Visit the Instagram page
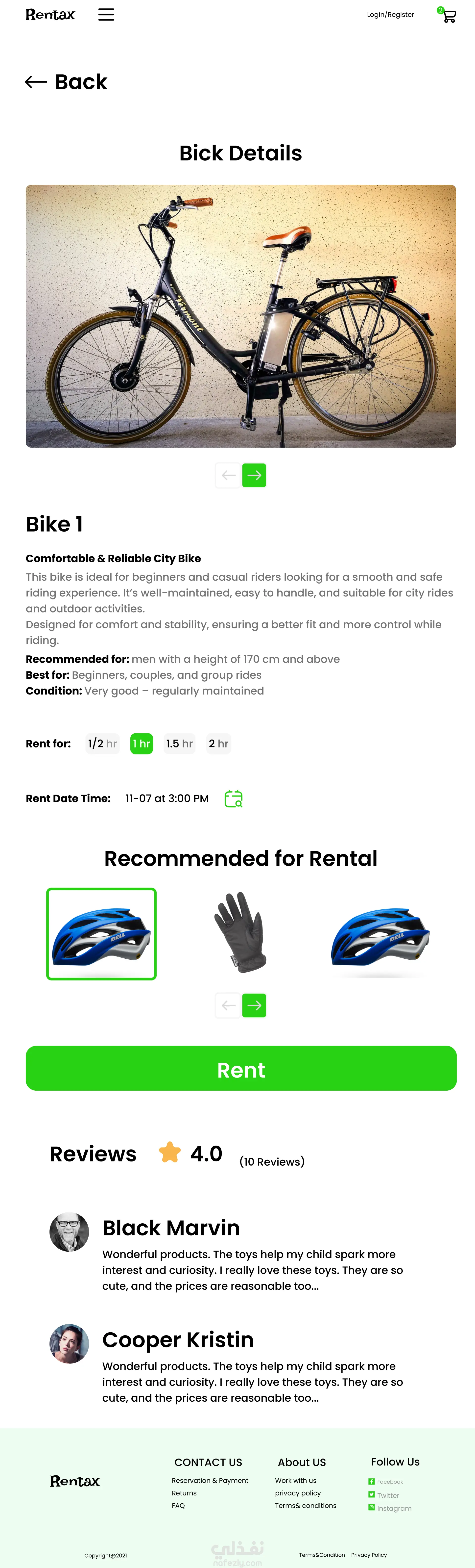Image resolution: width=475 pixels, height=1568 pixels. pos(390,1508)
